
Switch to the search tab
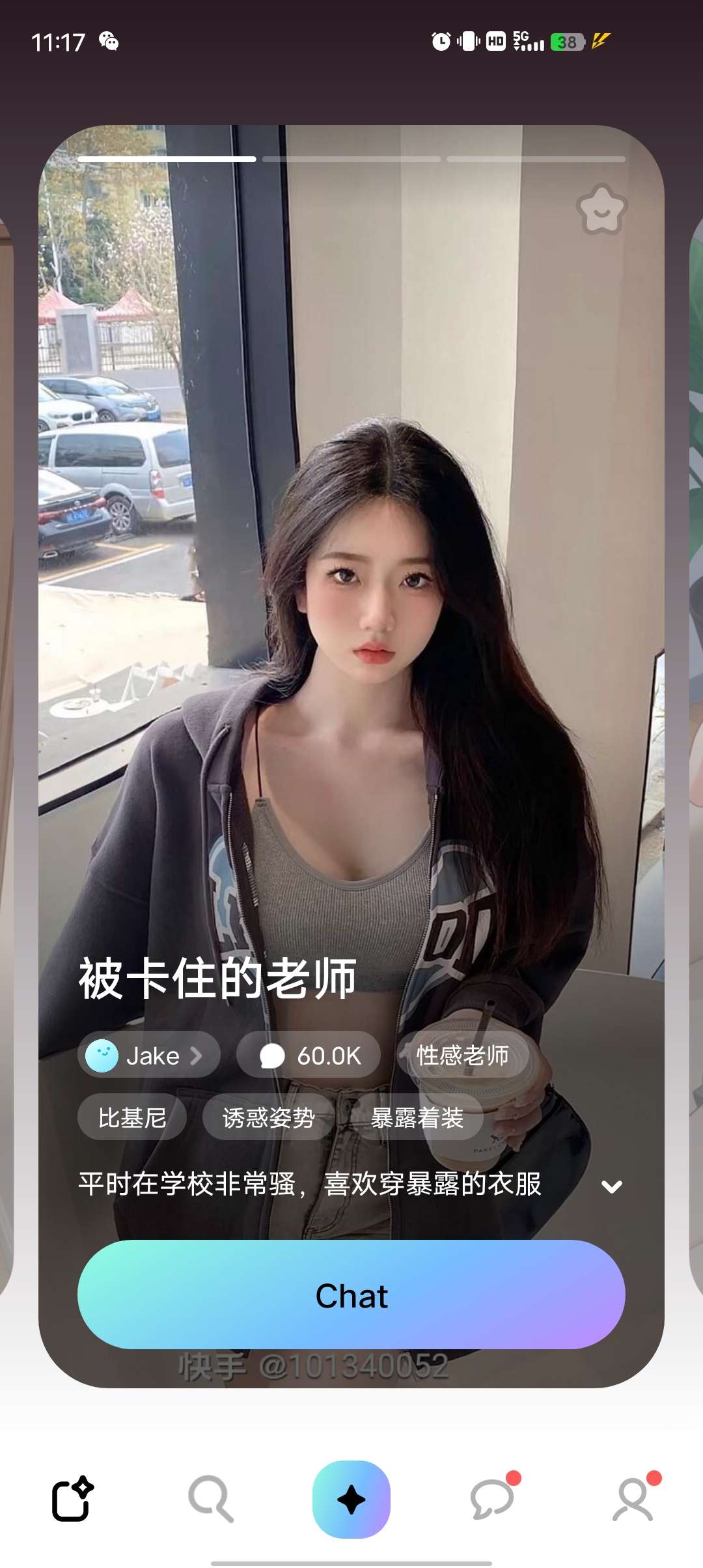pyautogui.click(x=211, y=1498)
